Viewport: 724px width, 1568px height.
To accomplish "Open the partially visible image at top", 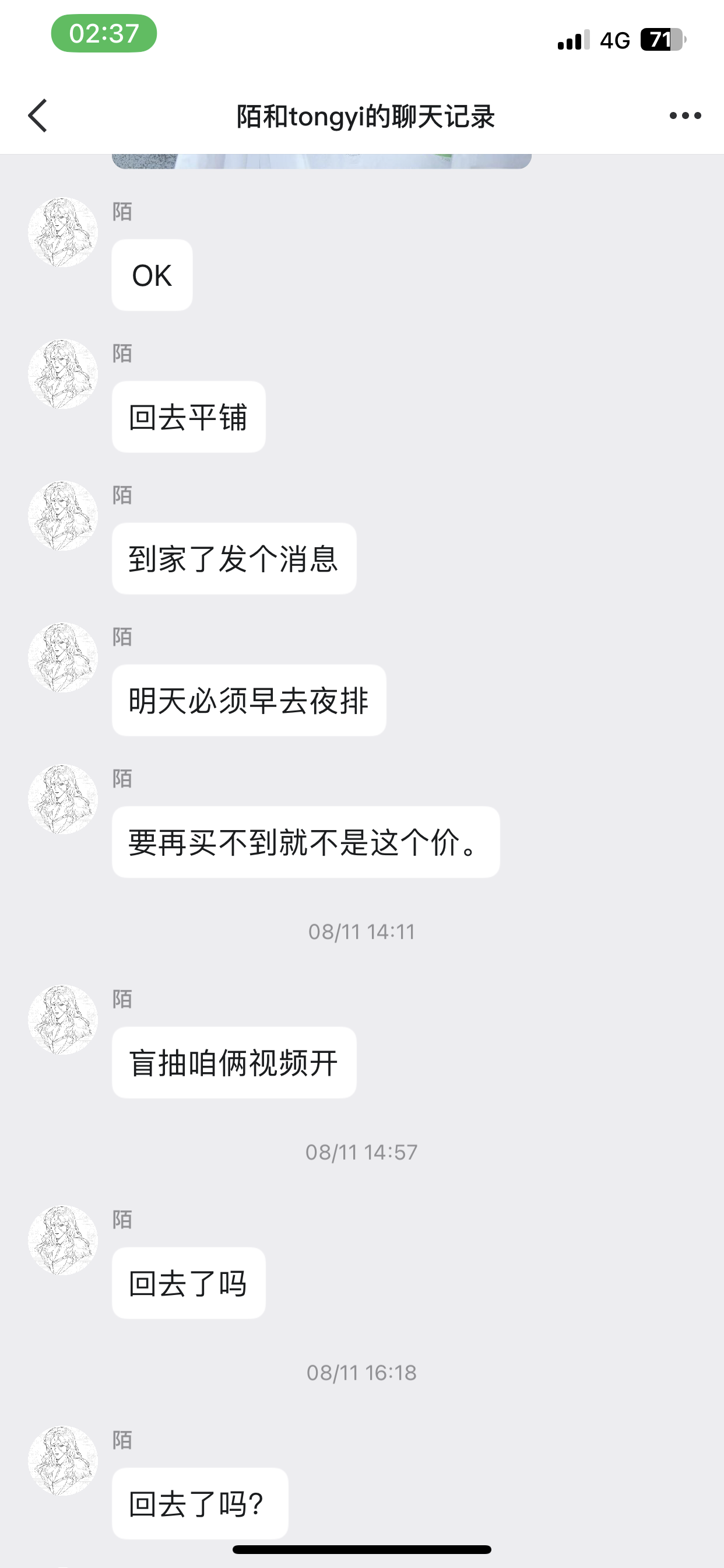I will point(321,162).
